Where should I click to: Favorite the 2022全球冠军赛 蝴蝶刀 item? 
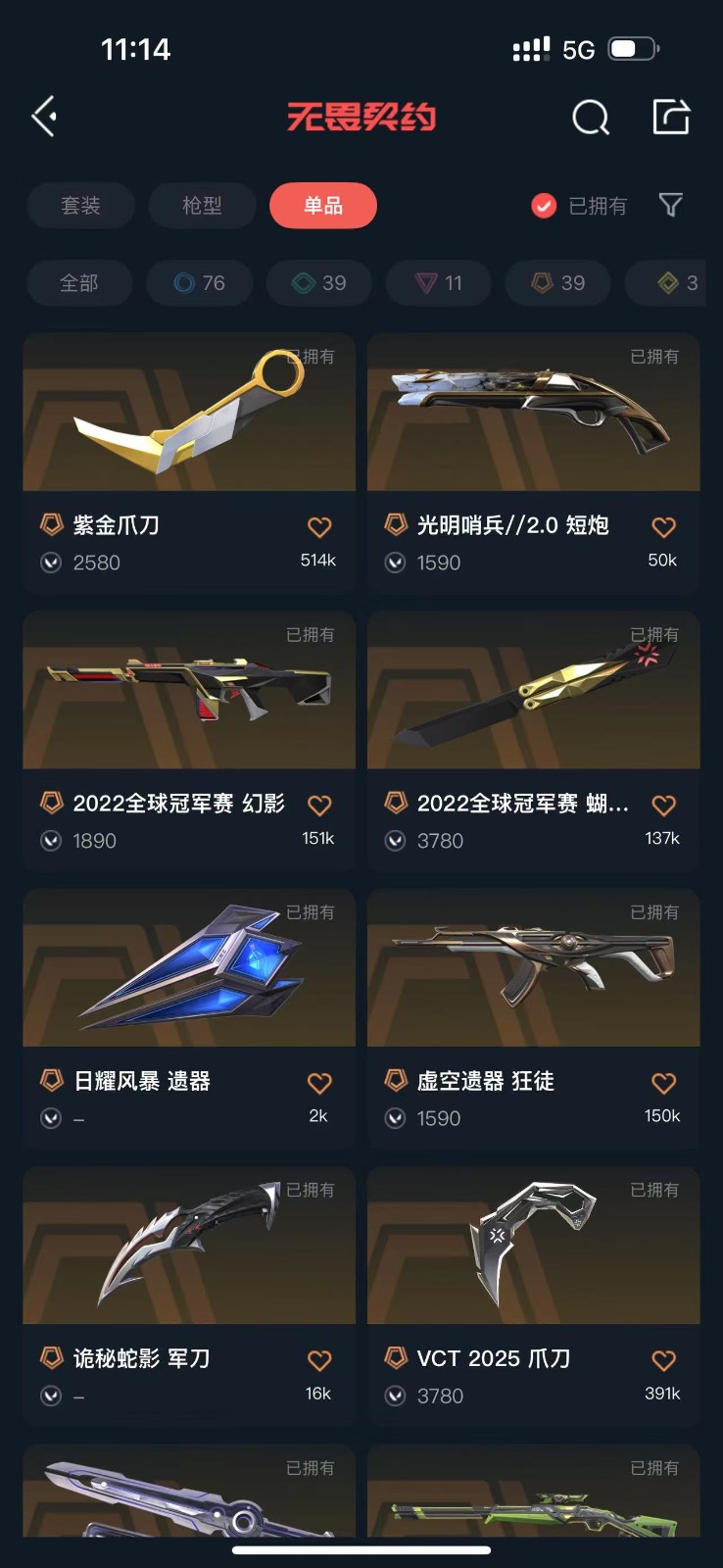point(663,806)
